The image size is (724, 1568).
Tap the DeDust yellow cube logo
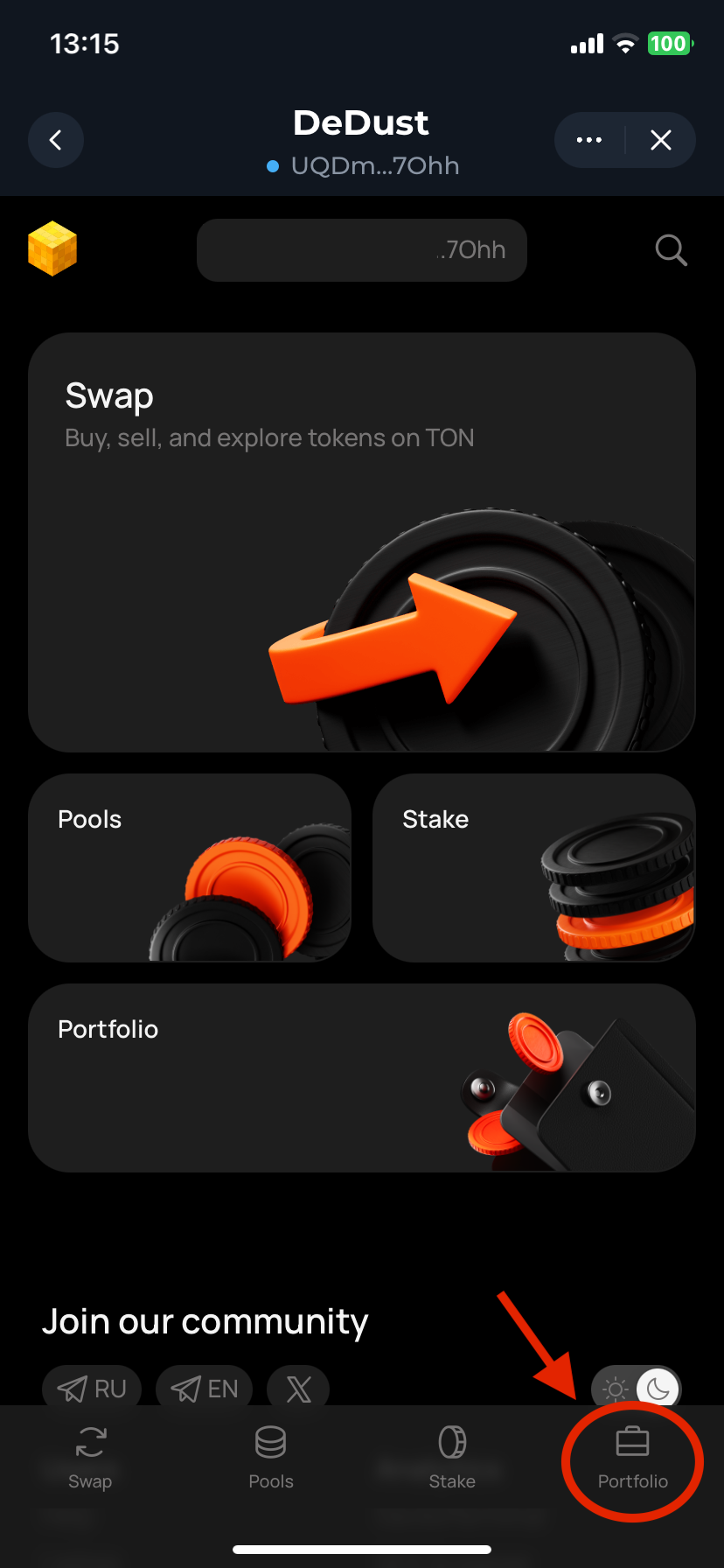pos(52,248)
